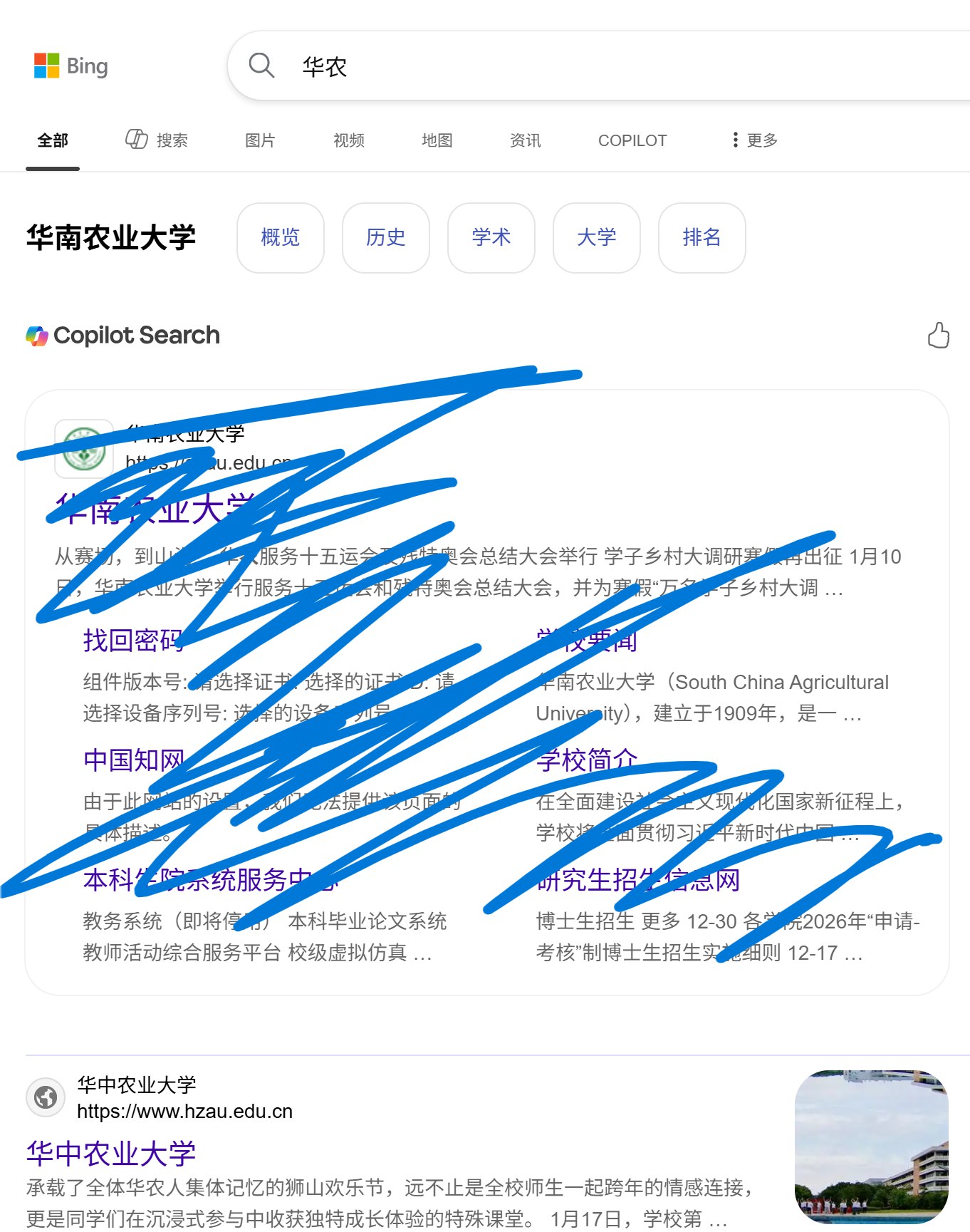Click the Bing logo
Image resolution: width=970 pixels, height=1232 pixels.
pyautogui.click(x=71, y=66)
